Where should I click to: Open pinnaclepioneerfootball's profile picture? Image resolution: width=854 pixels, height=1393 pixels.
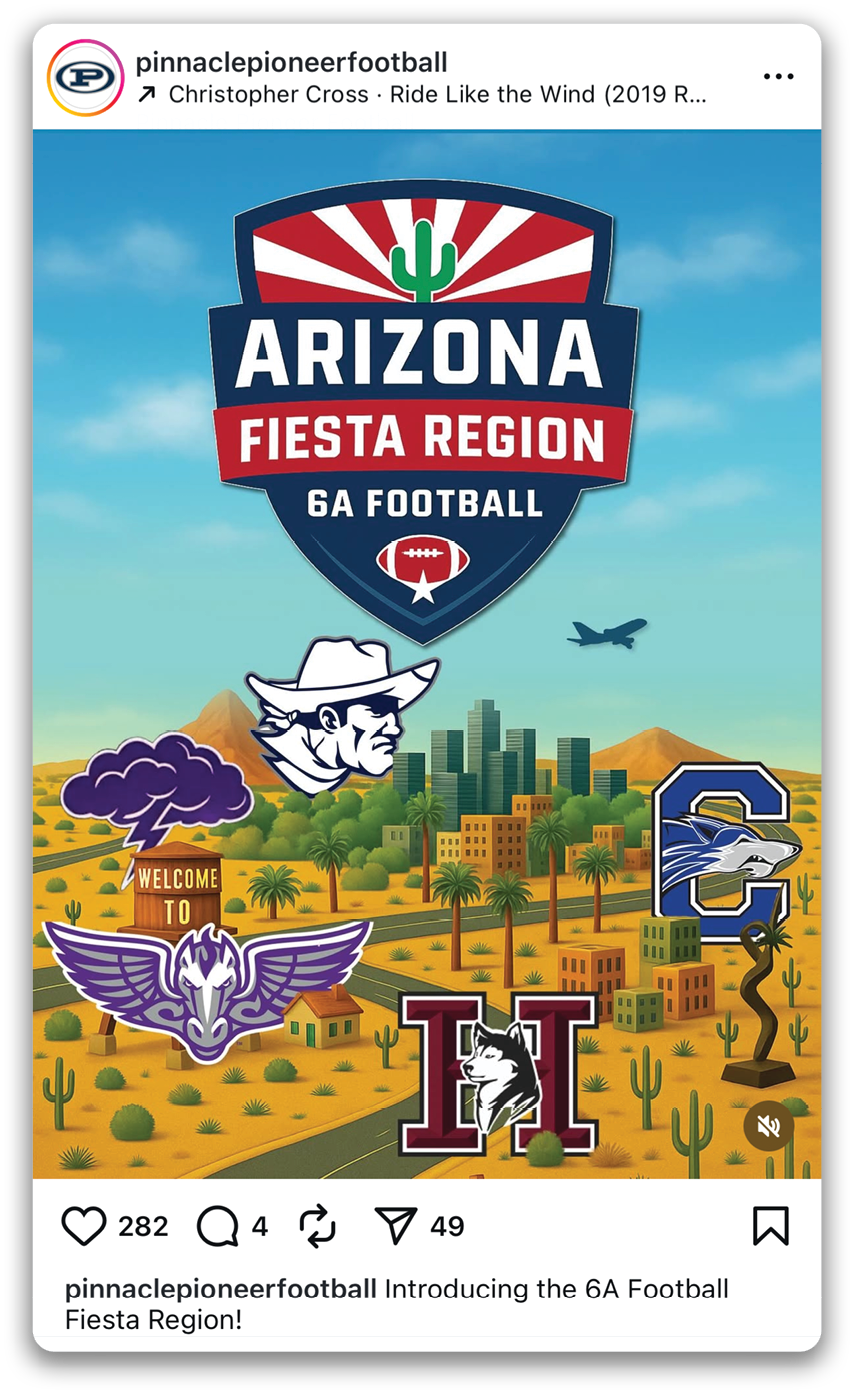(83, 77)
